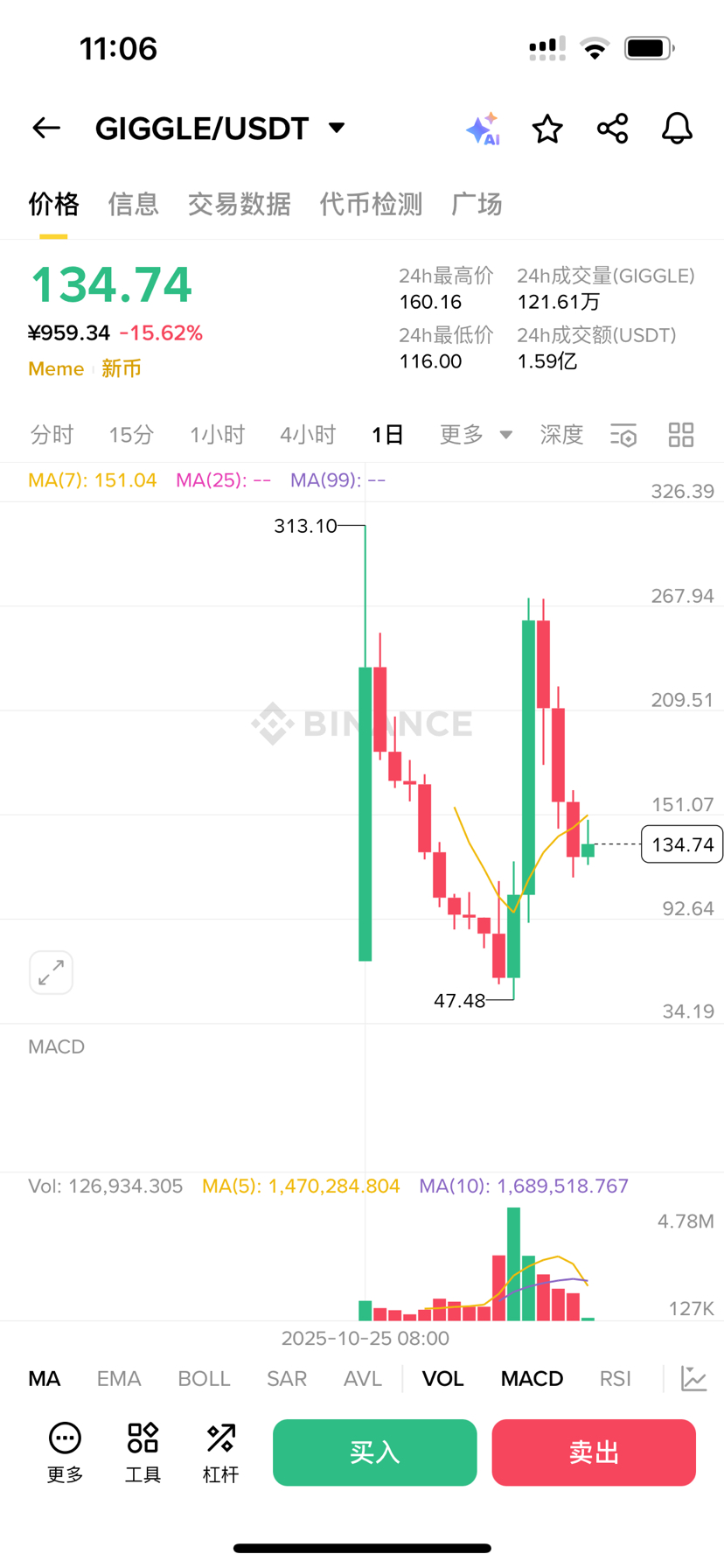The width and height of the screenshot is (724, 1568).
Task: Open the GIGGLE/USDT pair dropdown
Action: click(x=337, y=129)
